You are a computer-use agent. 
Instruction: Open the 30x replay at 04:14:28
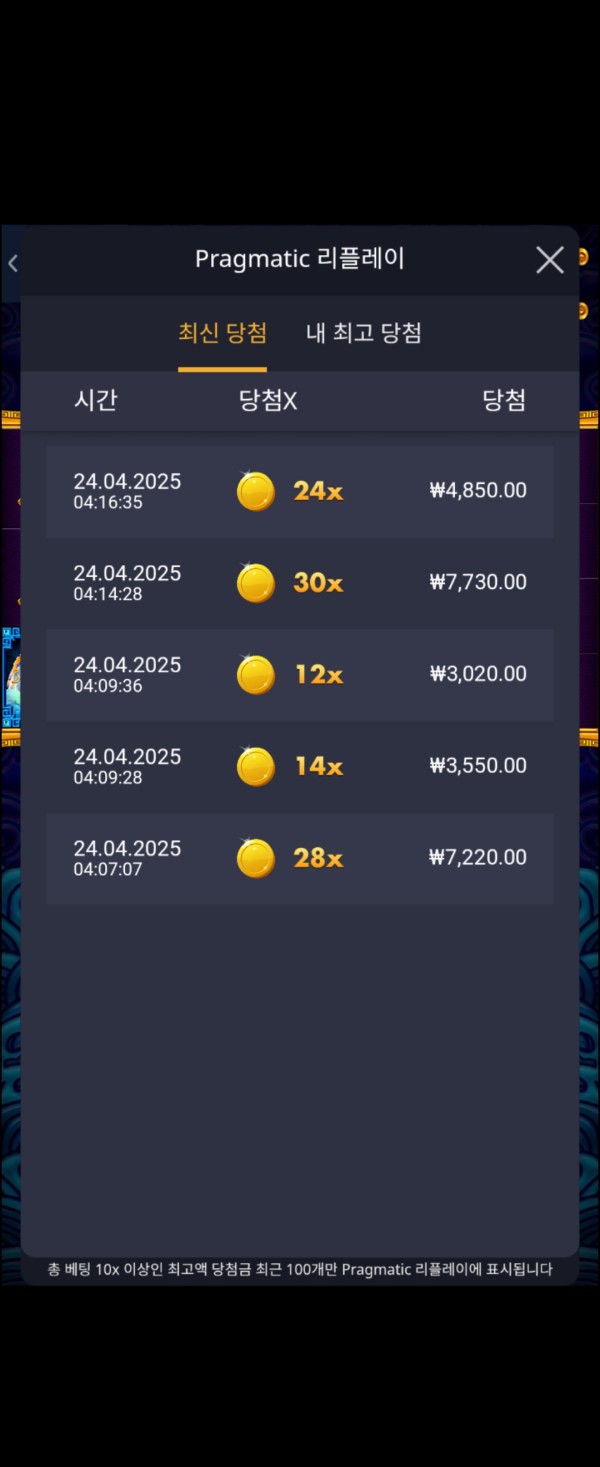pos(300,583)
